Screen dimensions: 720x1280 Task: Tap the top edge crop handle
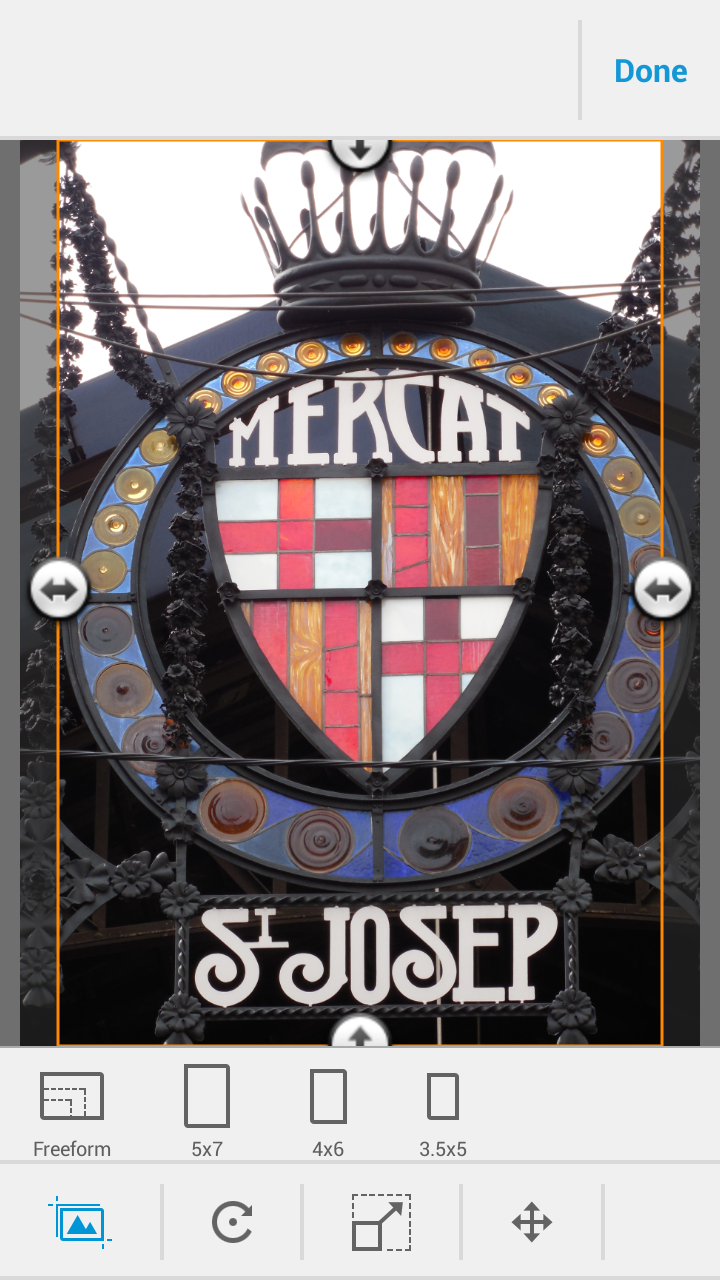click(x=360, y=151)
